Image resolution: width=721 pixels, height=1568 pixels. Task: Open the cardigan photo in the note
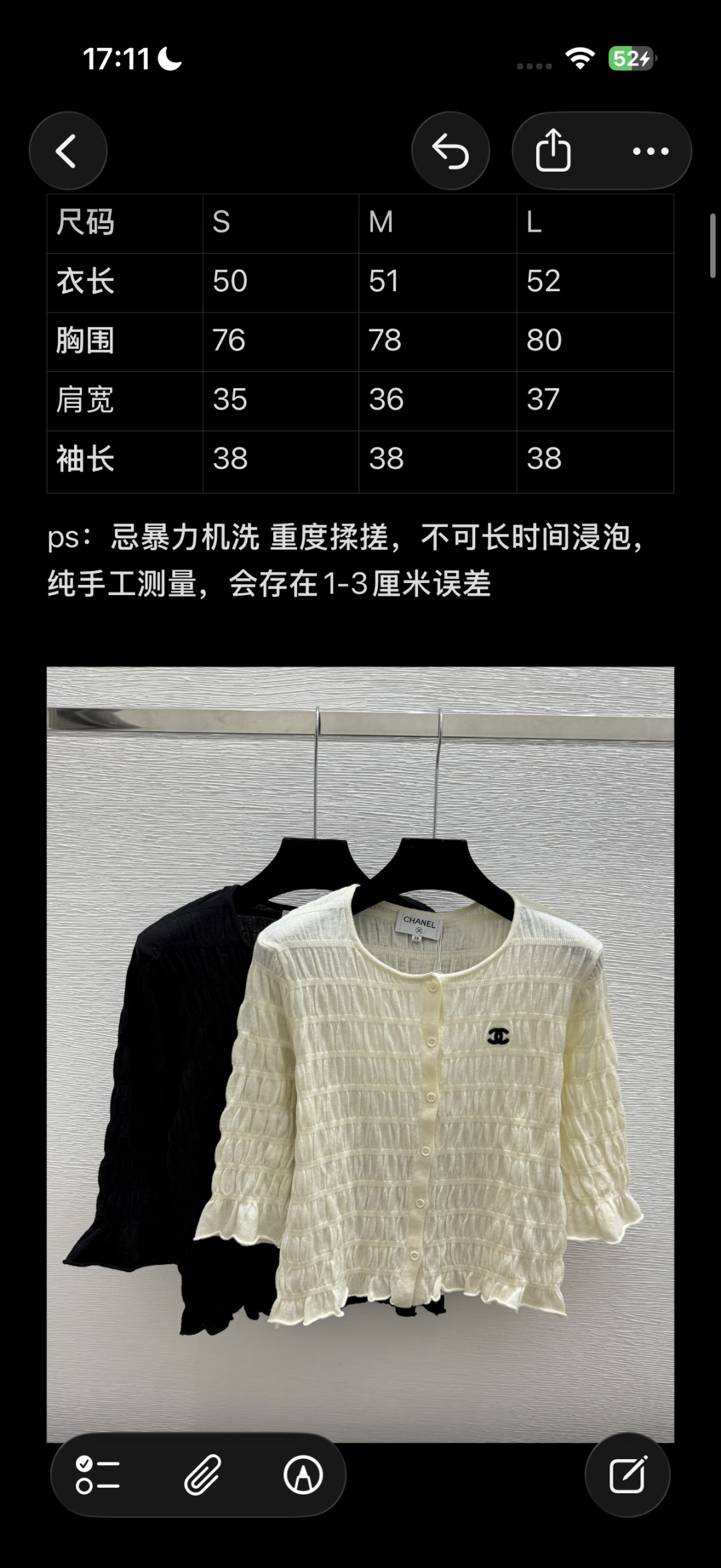coord(360,1054)
